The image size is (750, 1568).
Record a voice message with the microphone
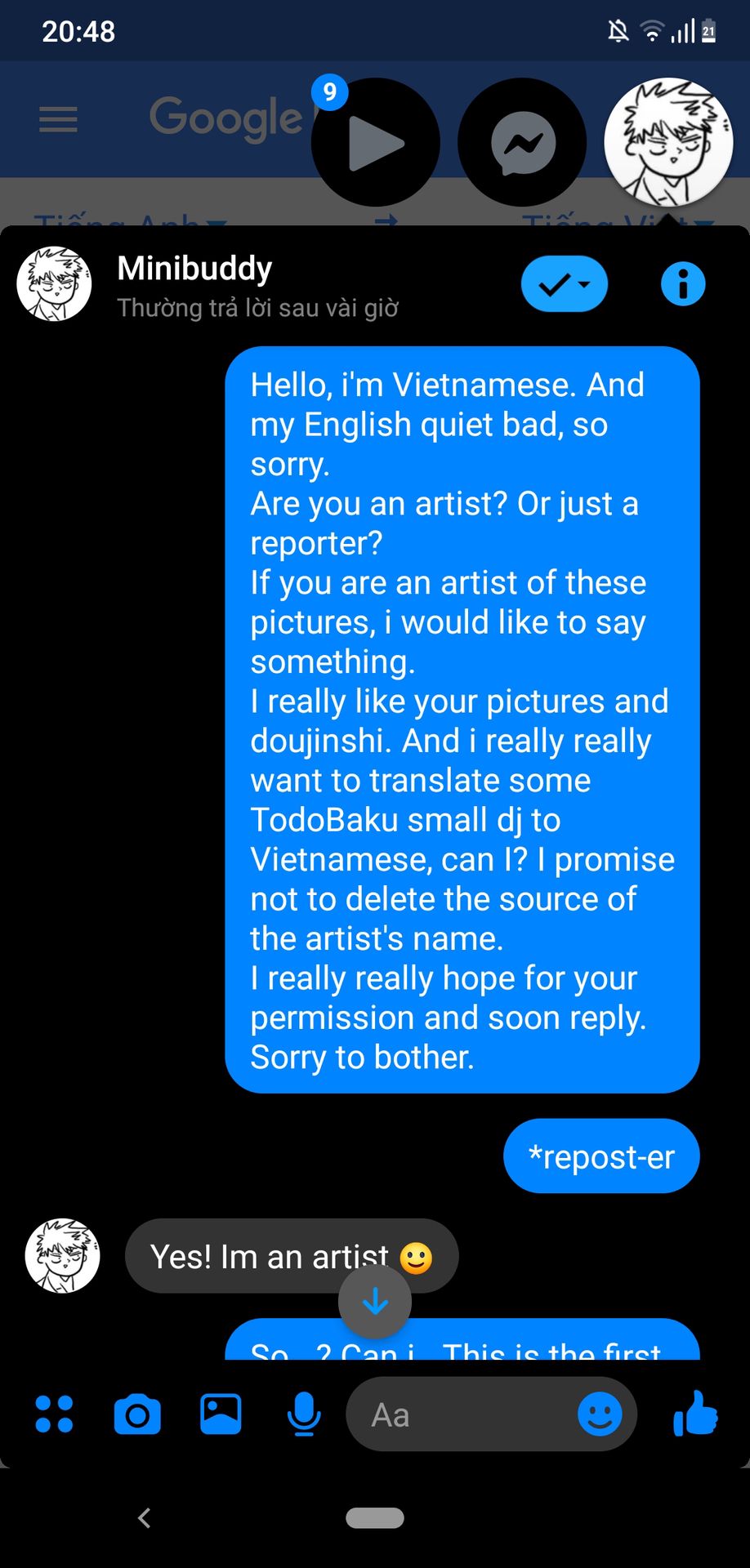coord(304,1414)
